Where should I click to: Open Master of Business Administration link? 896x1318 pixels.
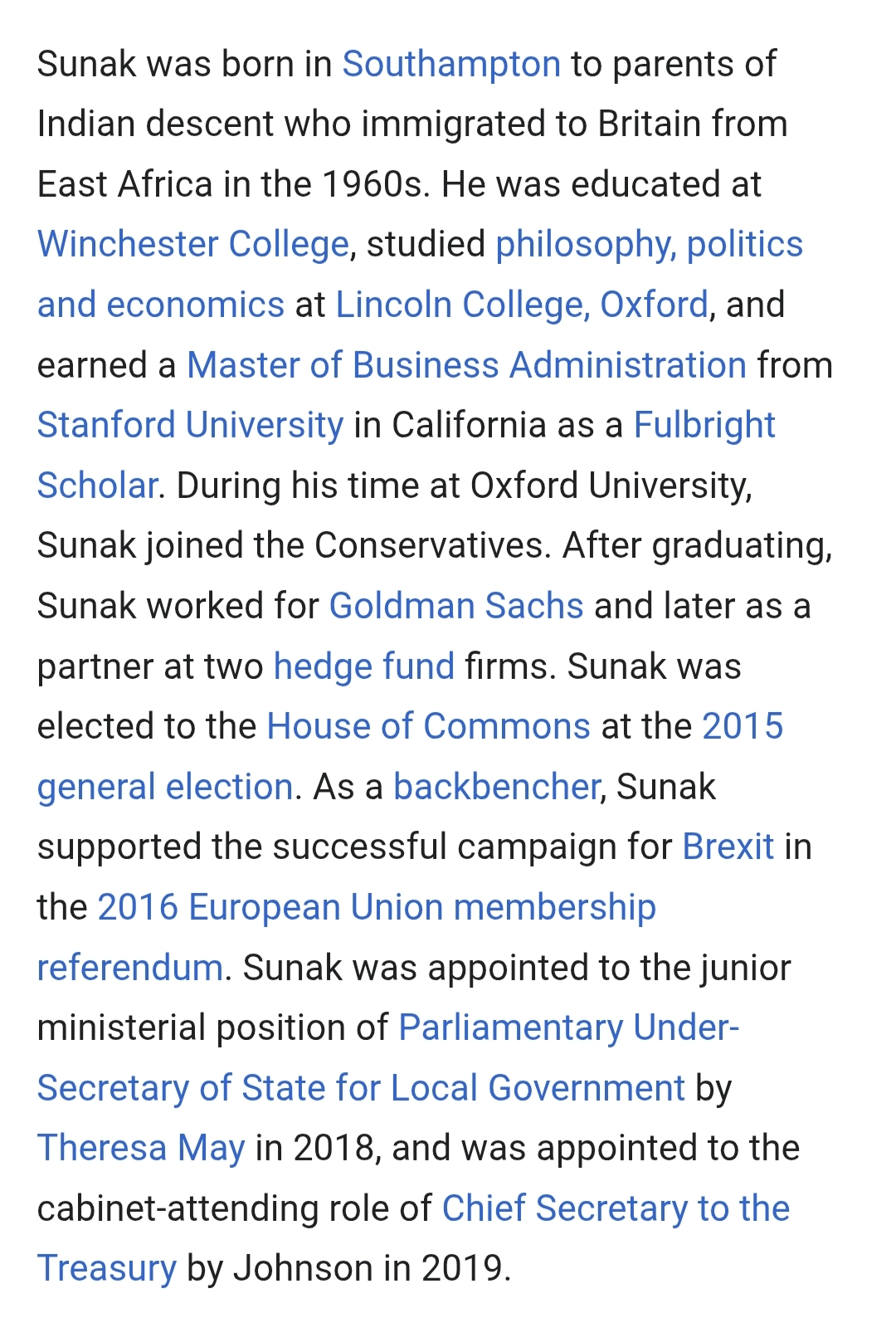click(466, 365)
